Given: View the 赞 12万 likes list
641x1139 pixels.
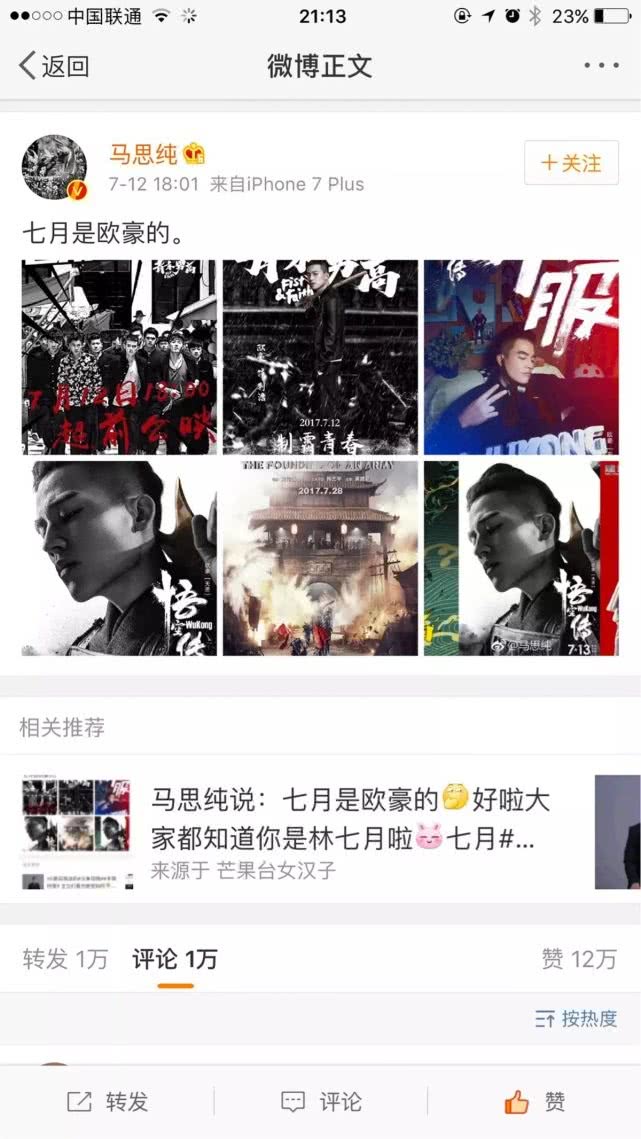Looking at the screenshot, I should pos(579,959).
